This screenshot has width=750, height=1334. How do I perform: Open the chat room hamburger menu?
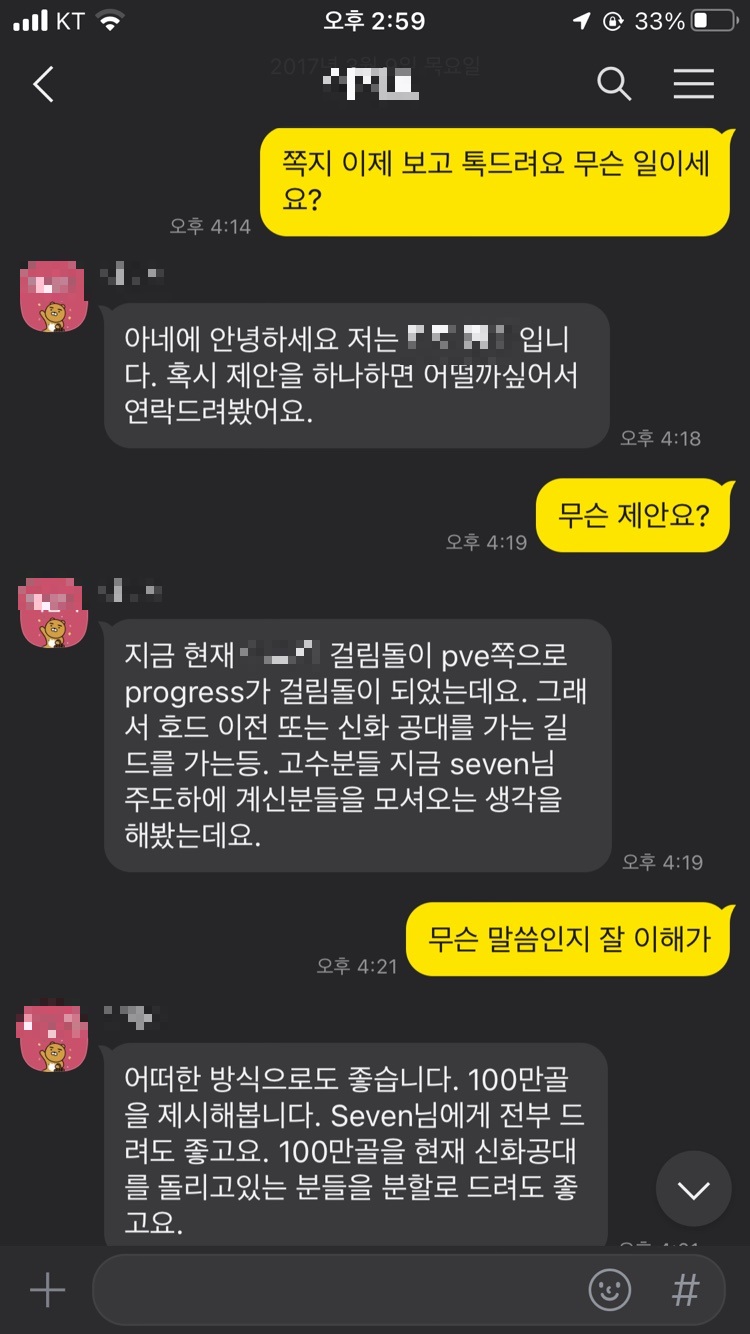coord(693,85)
